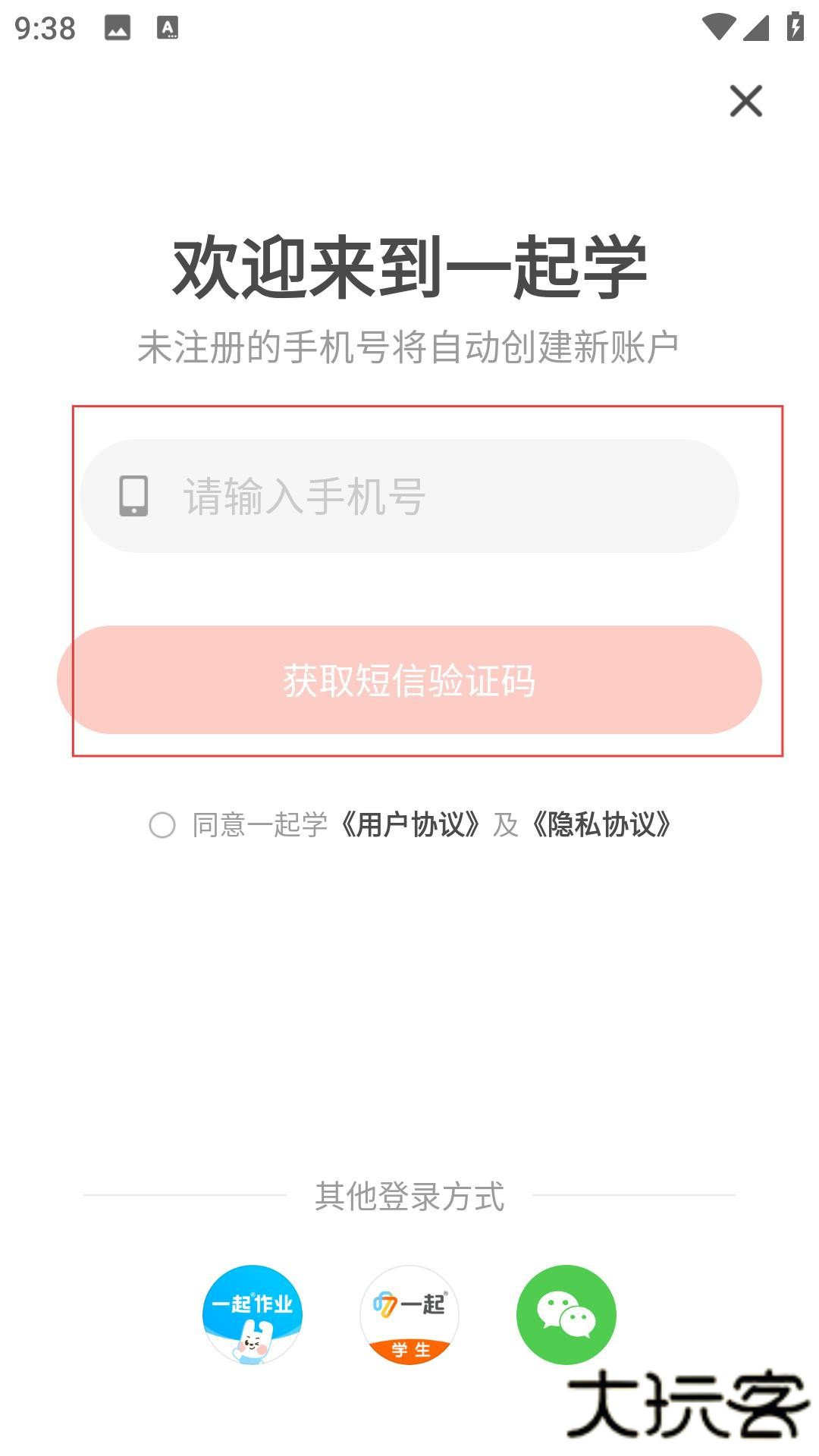Log in with 一起作业 account
The image size is (819, 1456).
point(253,1314)
